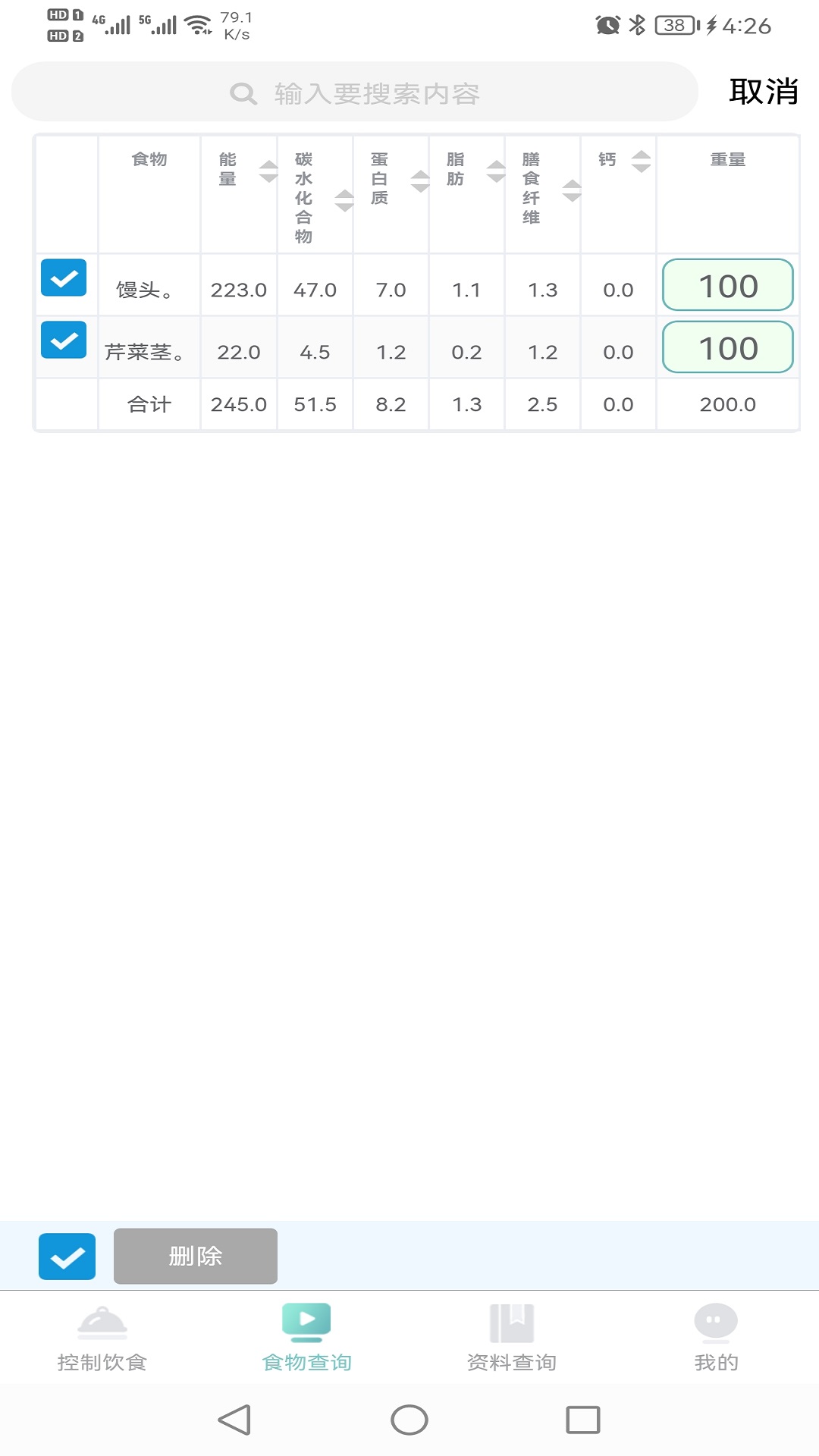Go to the 我的 tab

click(717, 1339)
